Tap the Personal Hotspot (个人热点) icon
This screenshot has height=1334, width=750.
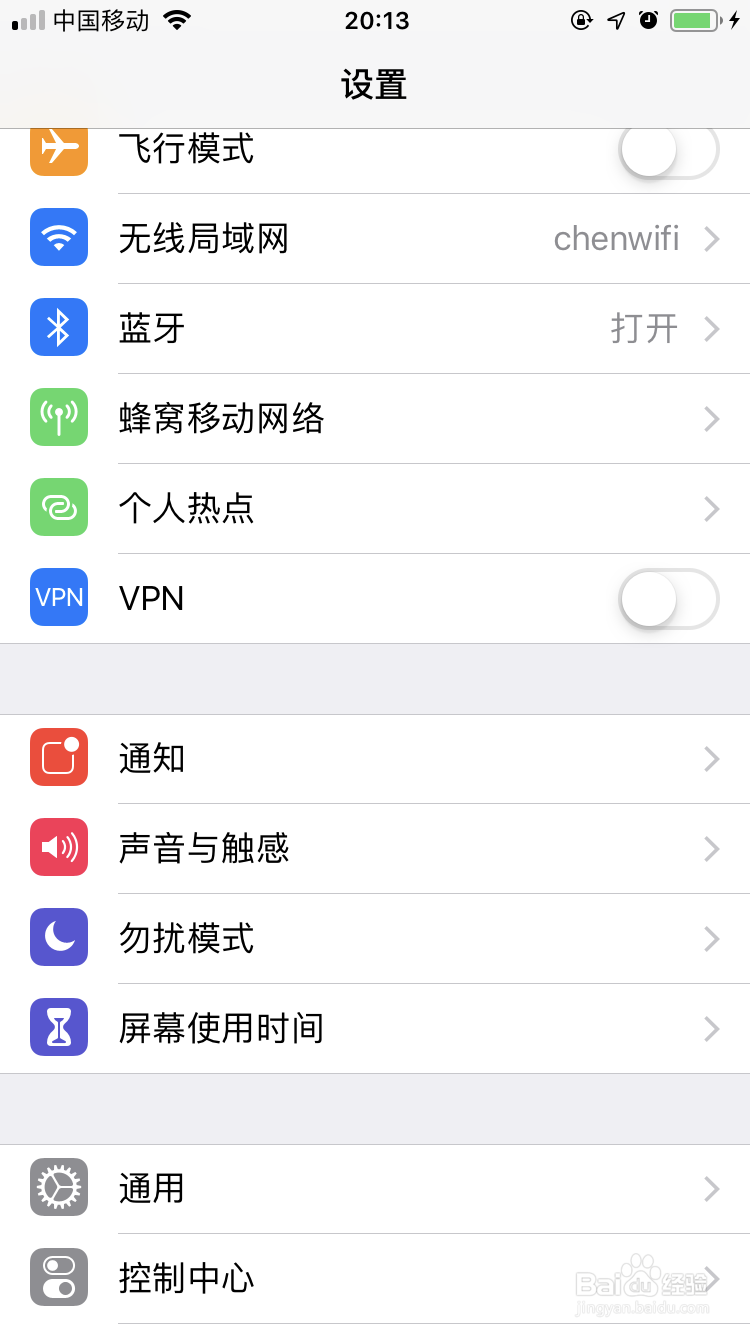(58, 507)
